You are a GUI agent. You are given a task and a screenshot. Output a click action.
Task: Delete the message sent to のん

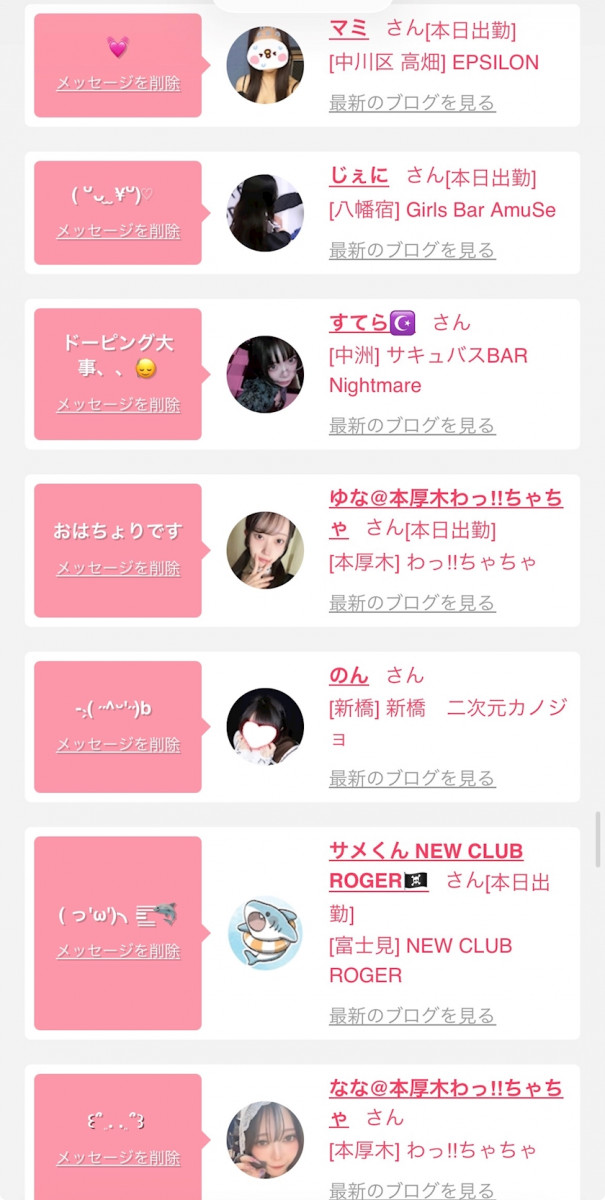[x=118, y=745]
